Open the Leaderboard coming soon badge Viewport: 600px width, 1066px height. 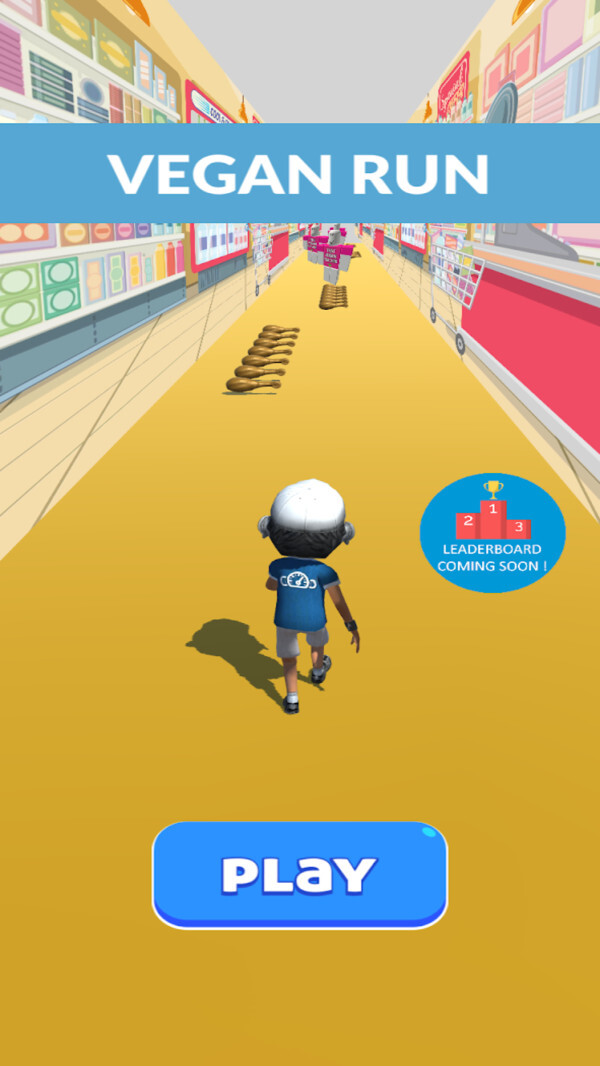click(492, 533)
